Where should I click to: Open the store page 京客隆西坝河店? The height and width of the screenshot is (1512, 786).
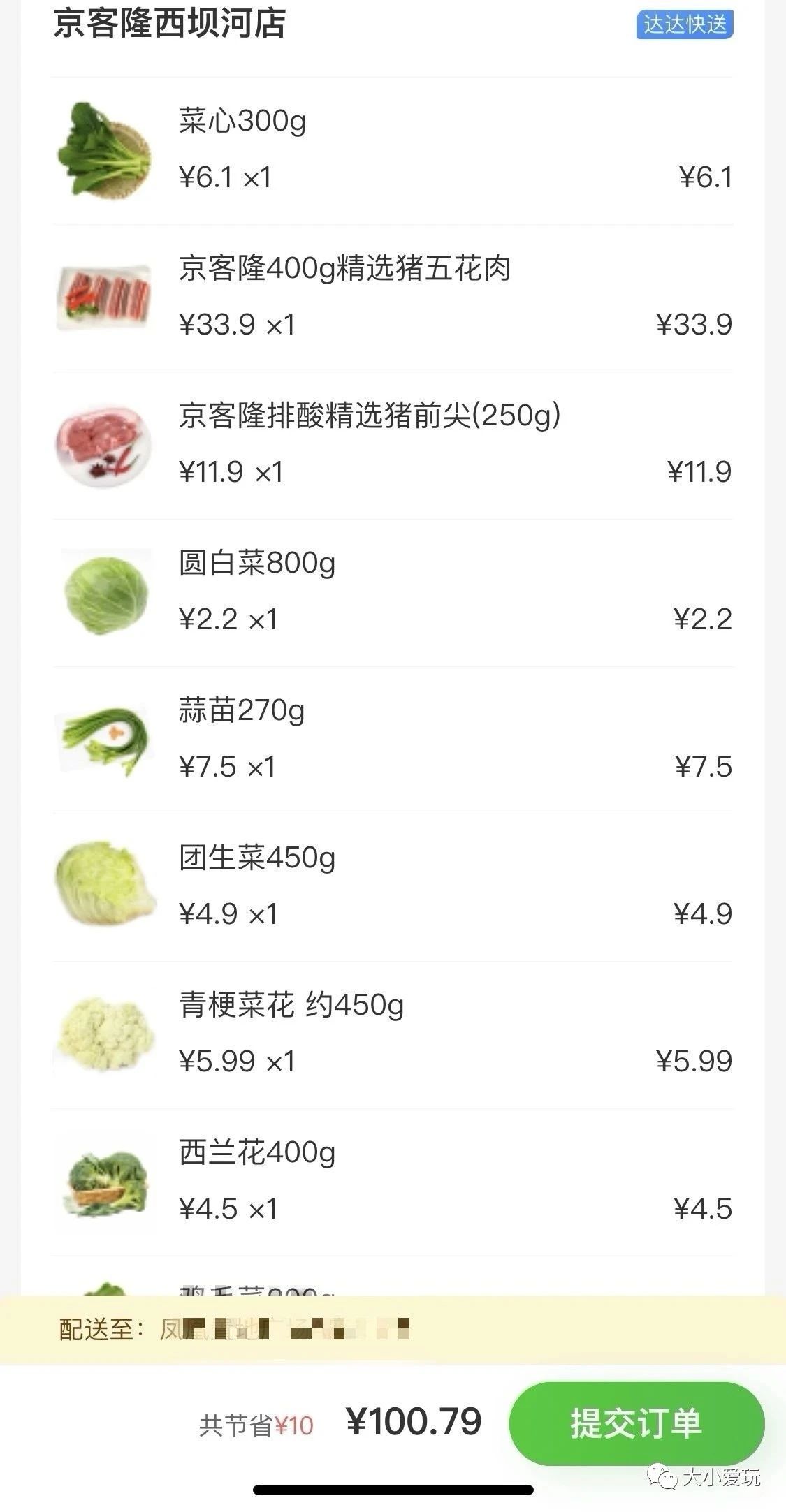168,23
